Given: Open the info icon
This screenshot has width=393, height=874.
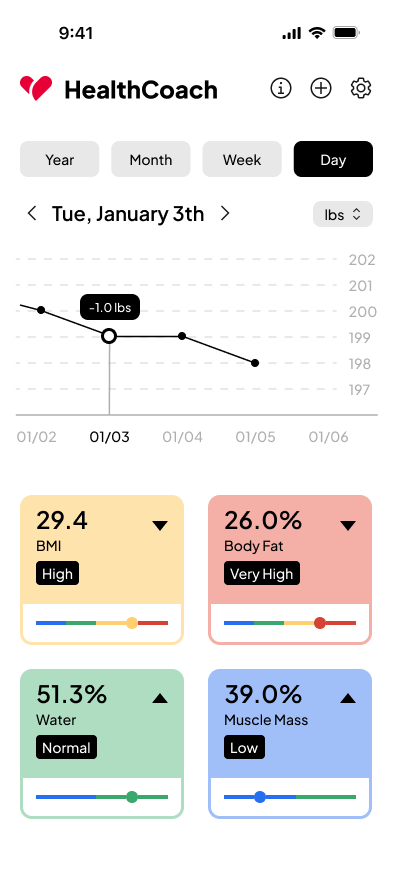Looking at the screenshot, I should tap(281, 88).
